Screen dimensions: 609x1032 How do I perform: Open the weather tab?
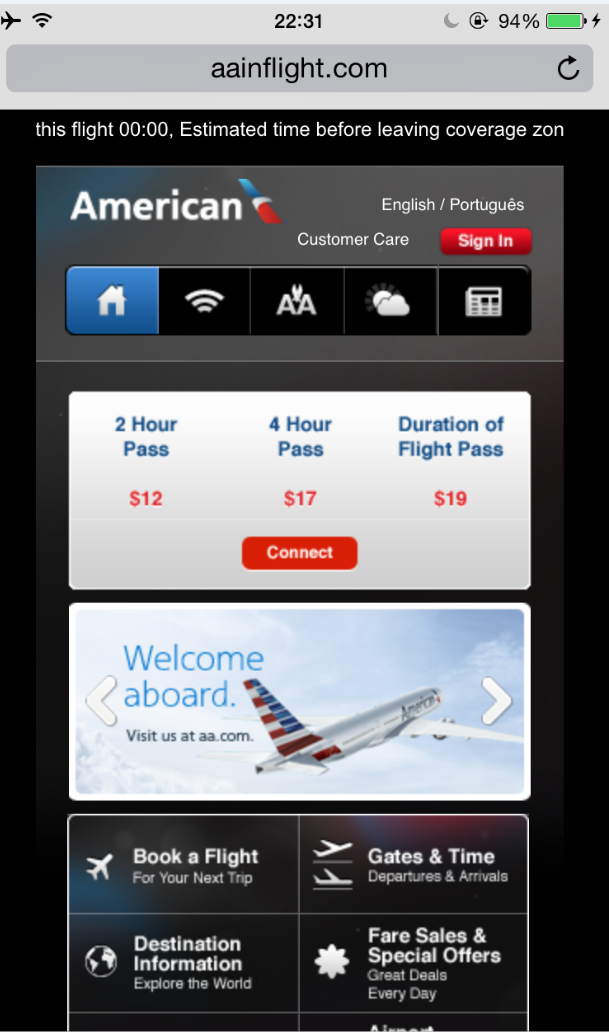click(390, 301)
